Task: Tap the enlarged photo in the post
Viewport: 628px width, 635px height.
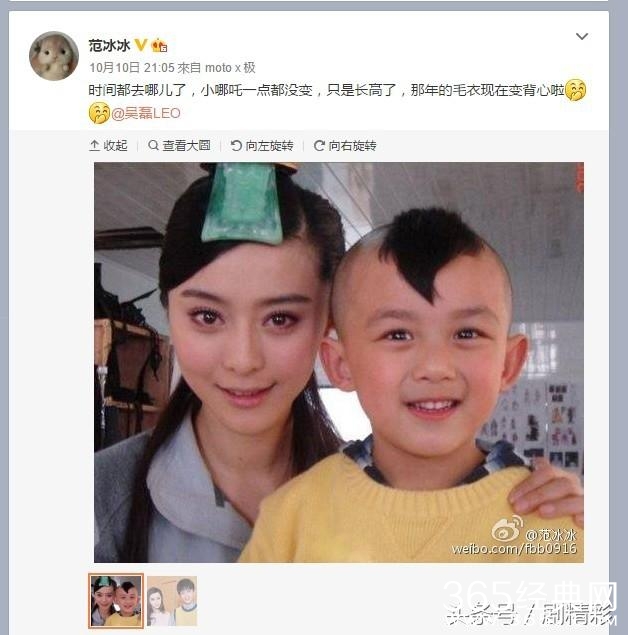Action: coord(338,362)
